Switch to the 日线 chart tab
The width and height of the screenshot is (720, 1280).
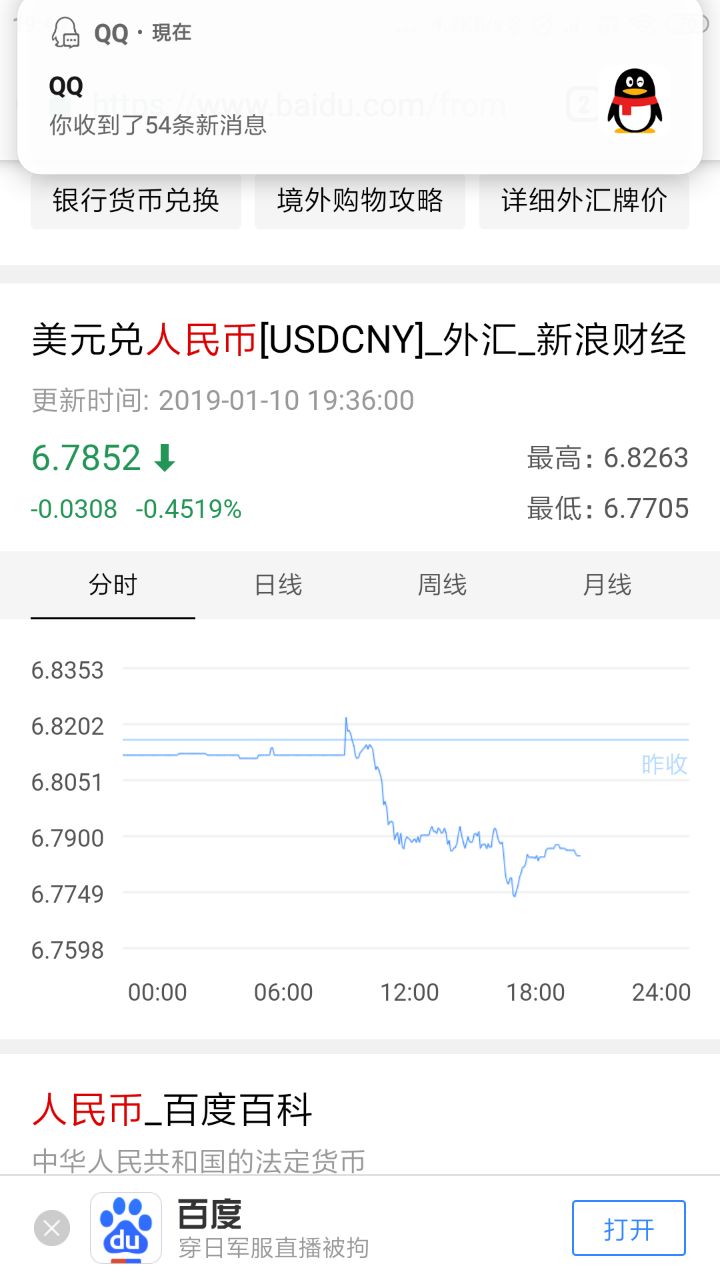[x=278, y=585]
